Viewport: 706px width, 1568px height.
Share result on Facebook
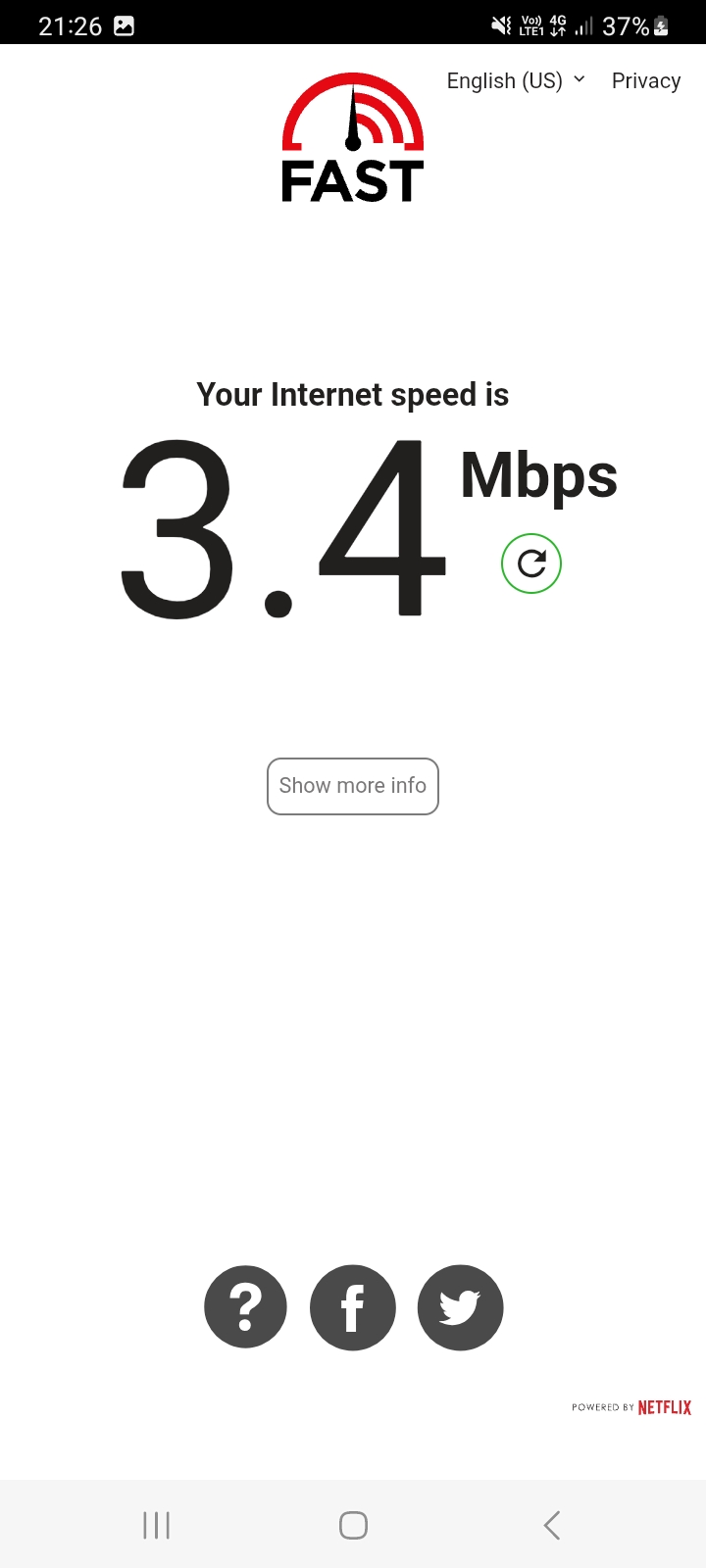[x=353, y=1307]
